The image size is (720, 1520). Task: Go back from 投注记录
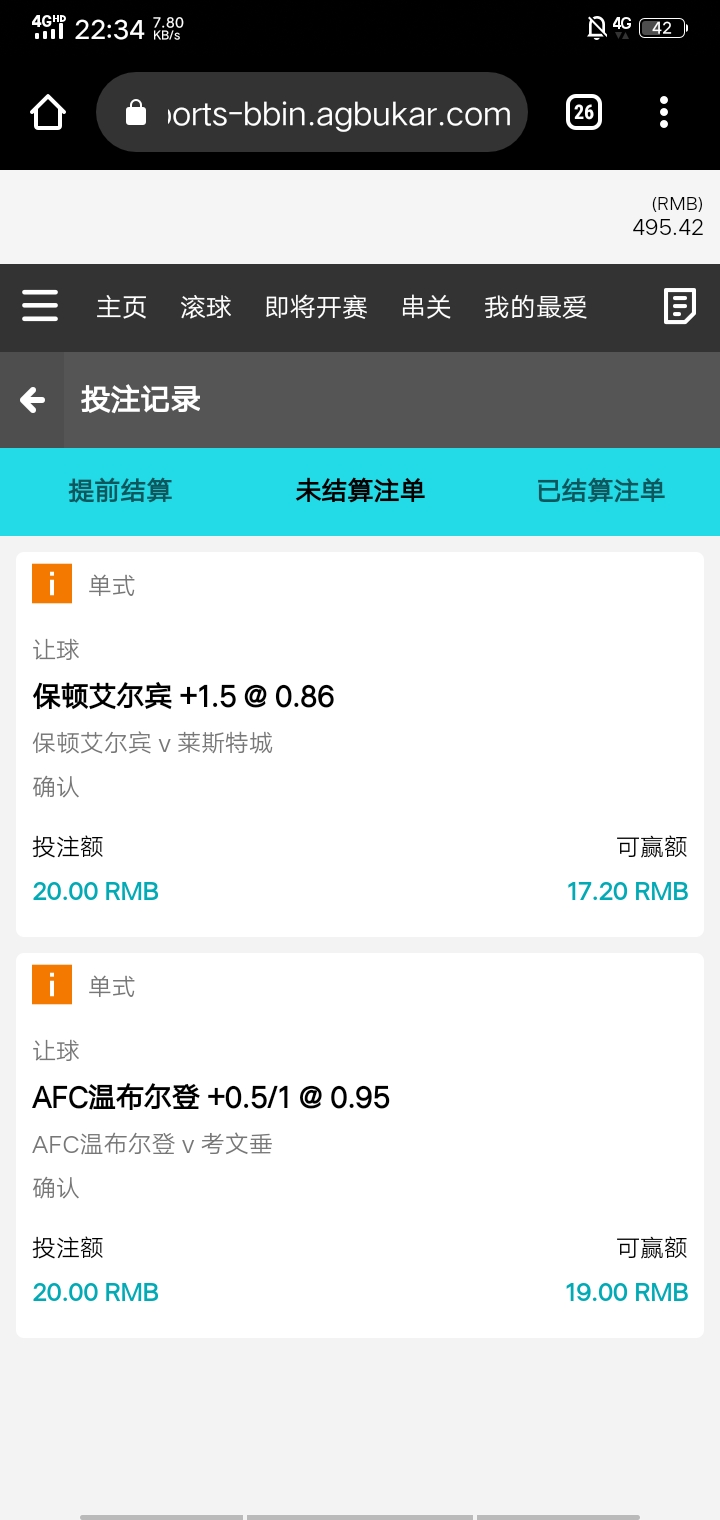(32, 400)
